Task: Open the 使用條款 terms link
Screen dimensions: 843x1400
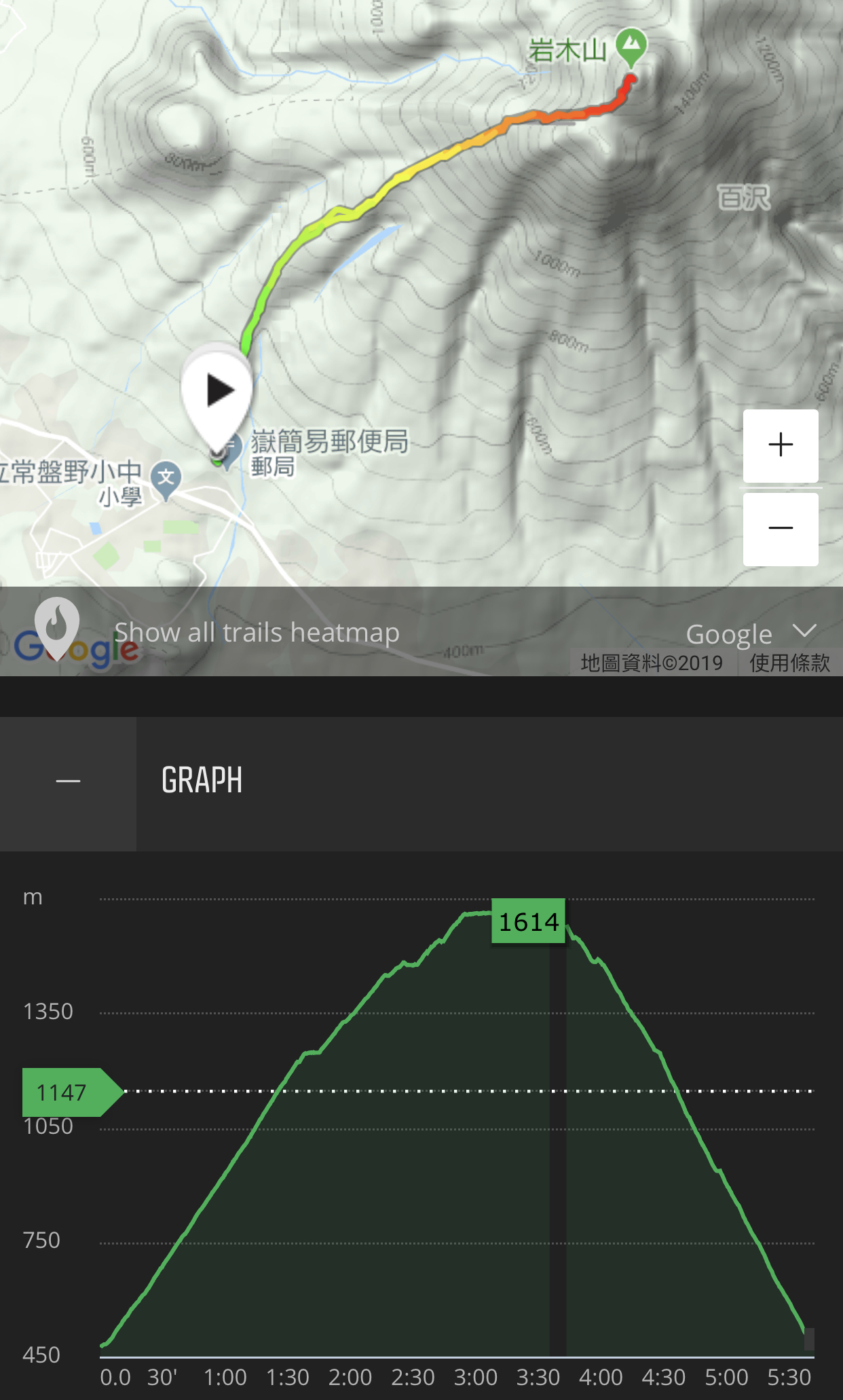Action: 789,663
